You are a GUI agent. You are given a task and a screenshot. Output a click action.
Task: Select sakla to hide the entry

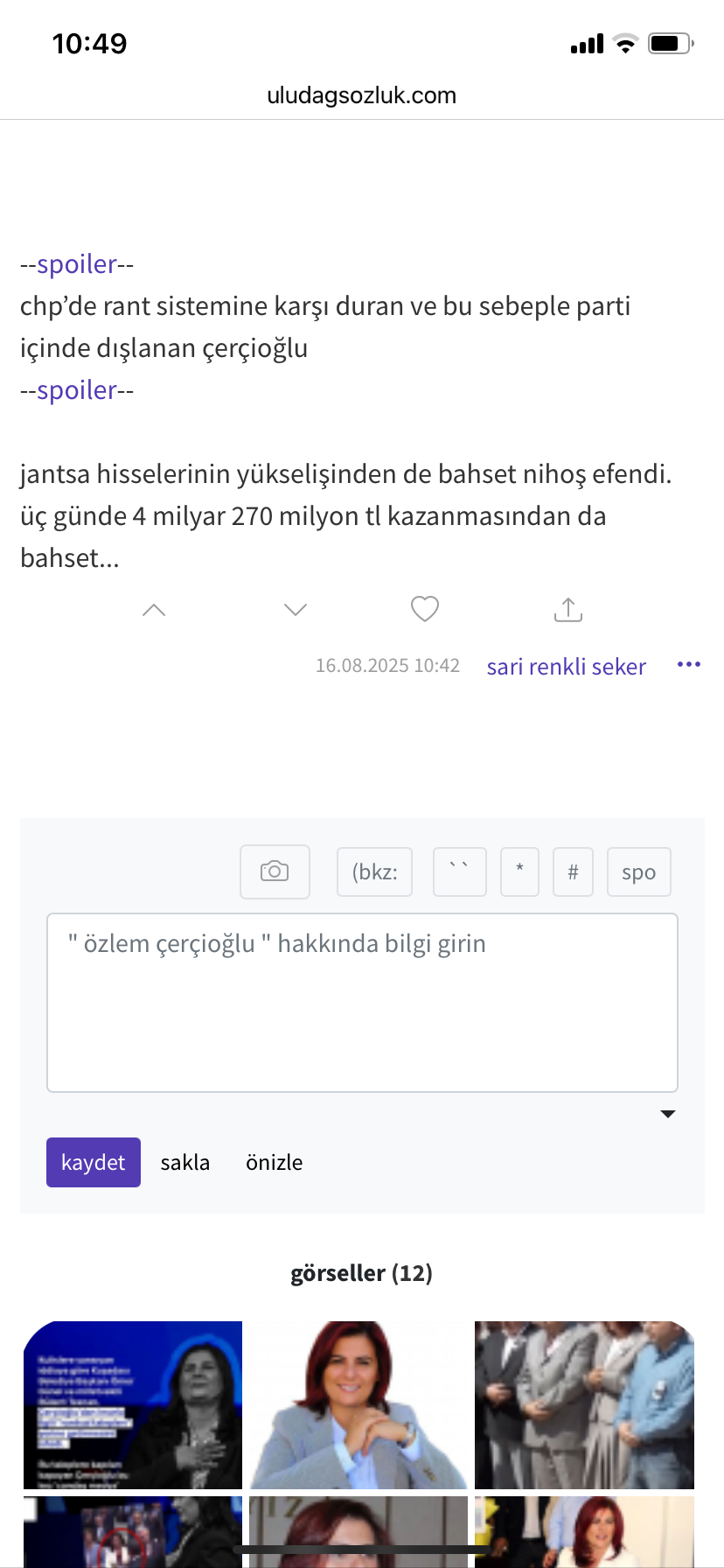tap(185, 1162)
